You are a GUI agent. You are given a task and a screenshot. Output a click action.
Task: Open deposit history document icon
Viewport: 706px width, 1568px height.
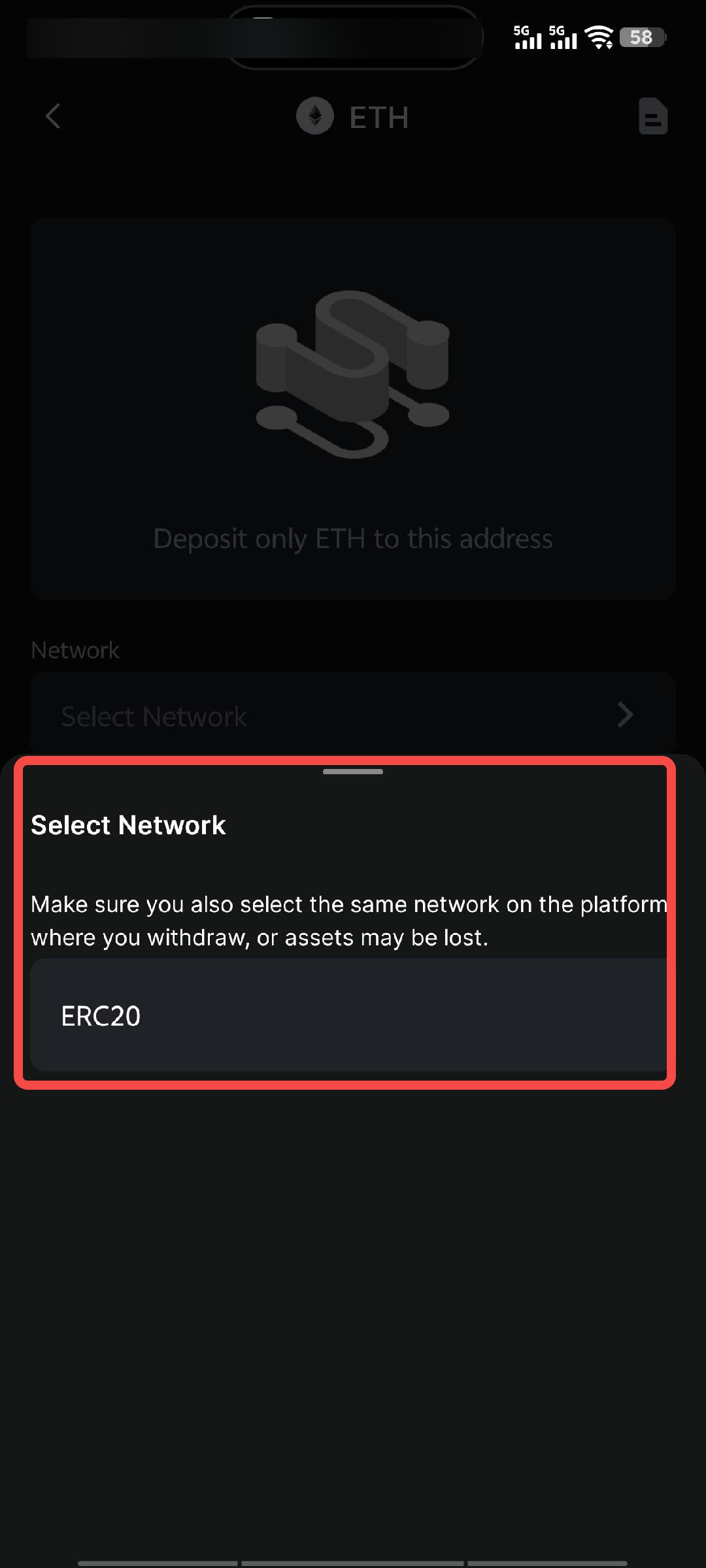(652, 117)
